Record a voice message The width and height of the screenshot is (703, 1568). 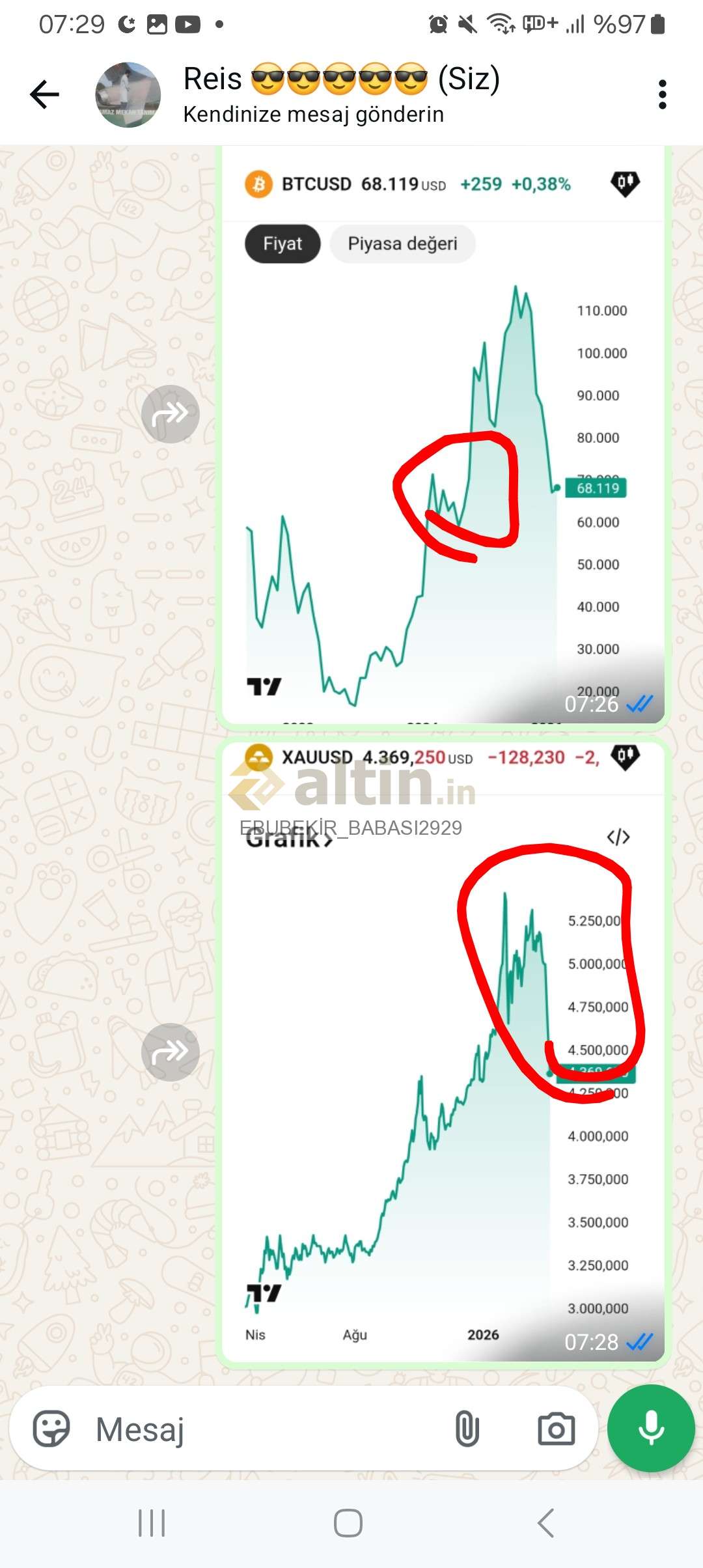(x=651, y=1429)
